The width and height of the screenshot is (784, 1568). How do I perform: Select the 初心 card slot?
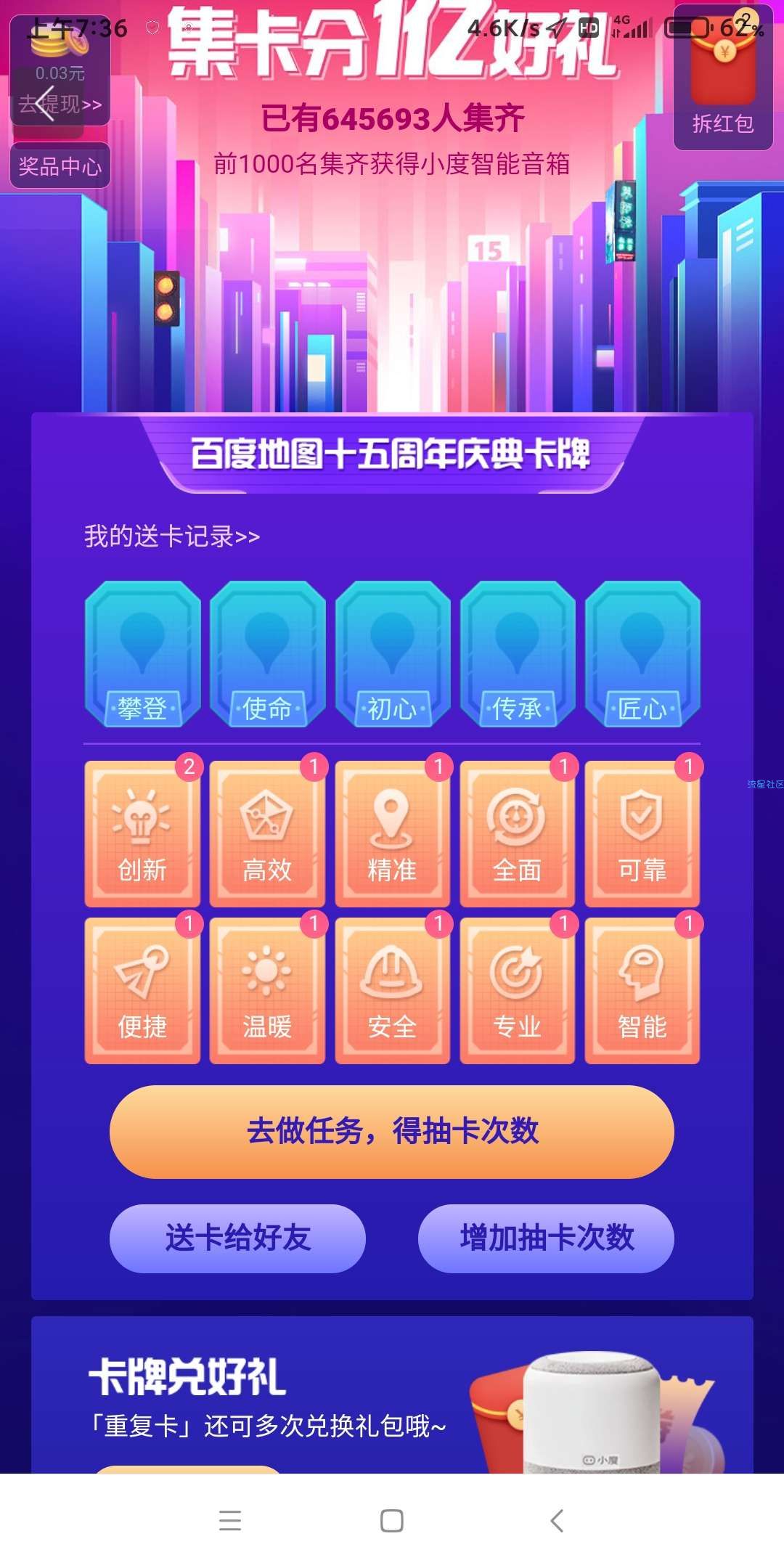(x=392, y=653)
